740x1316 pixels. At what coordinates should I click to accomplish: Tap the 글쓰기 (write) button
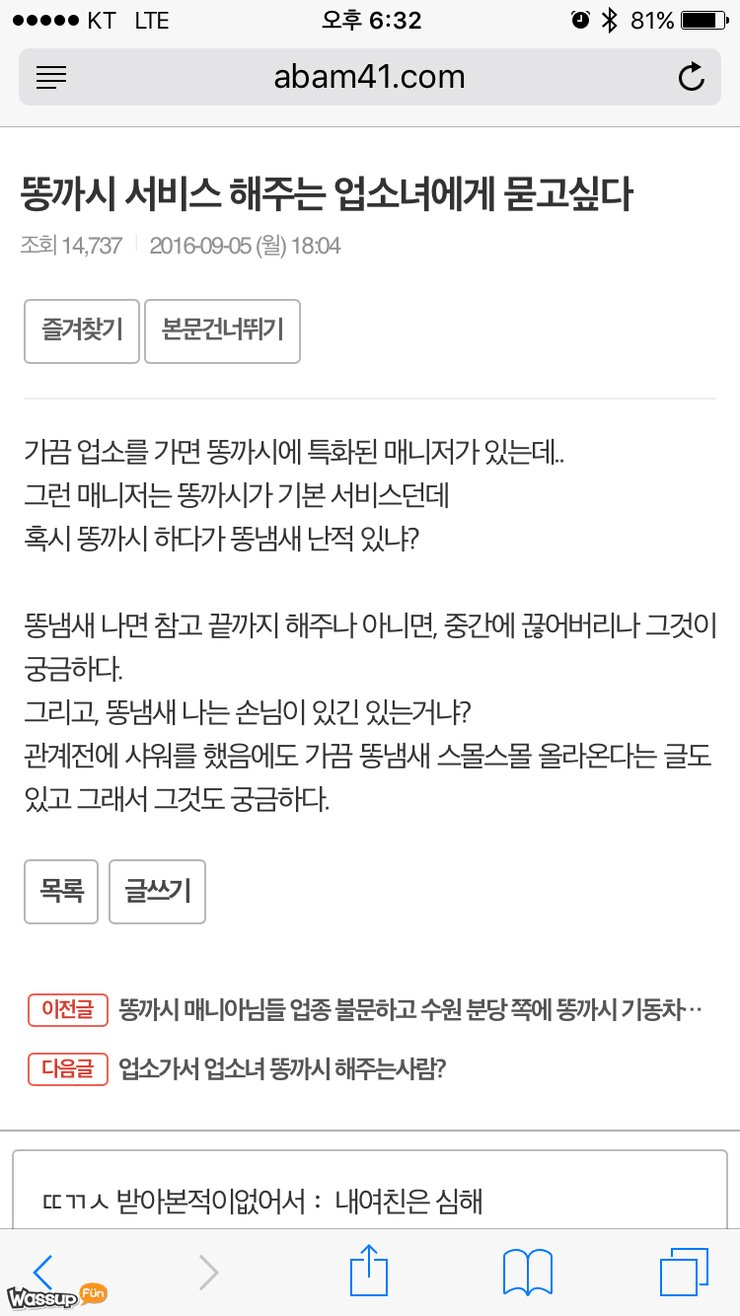pos(156,891)
